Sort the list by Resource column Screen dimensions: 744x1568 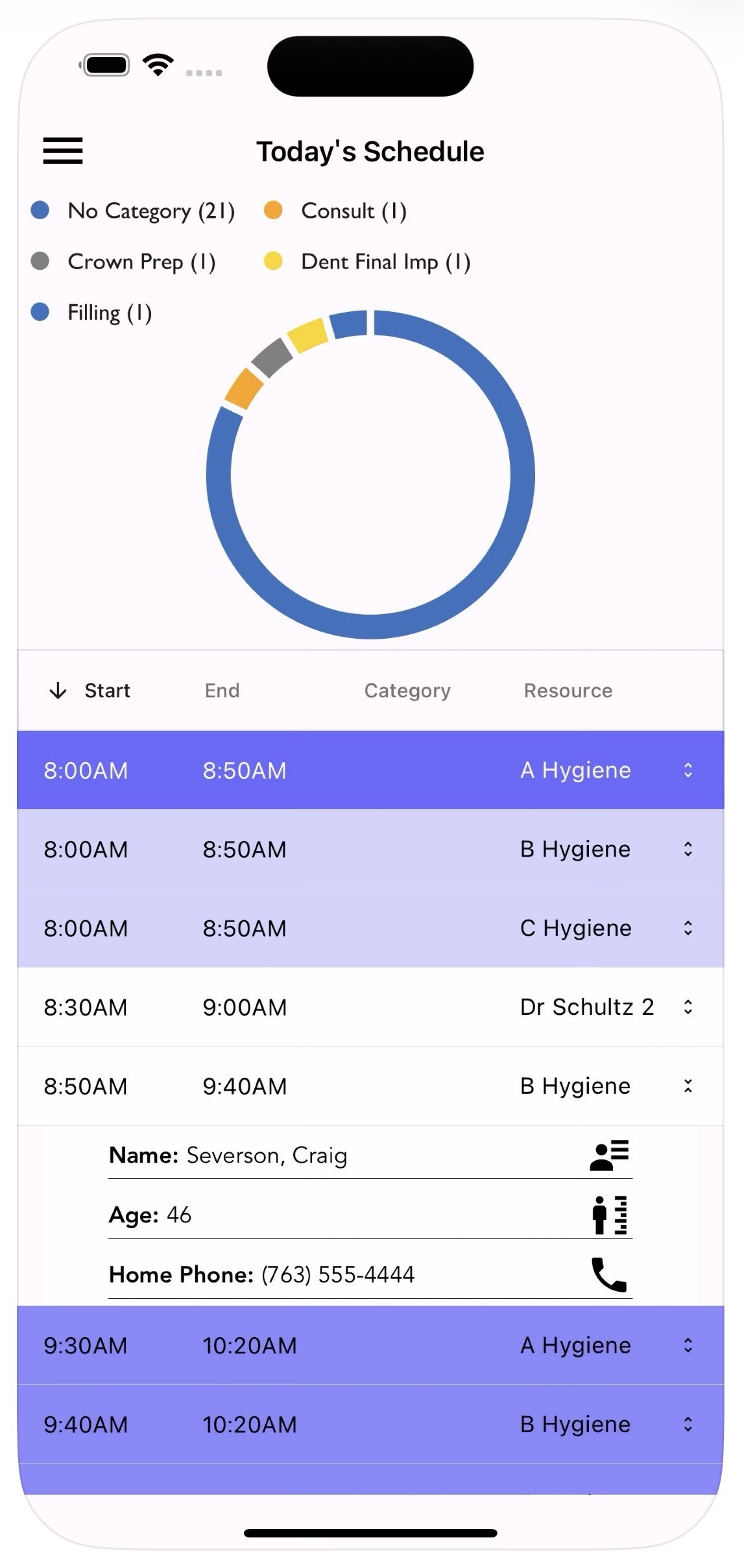coord(568,691)
